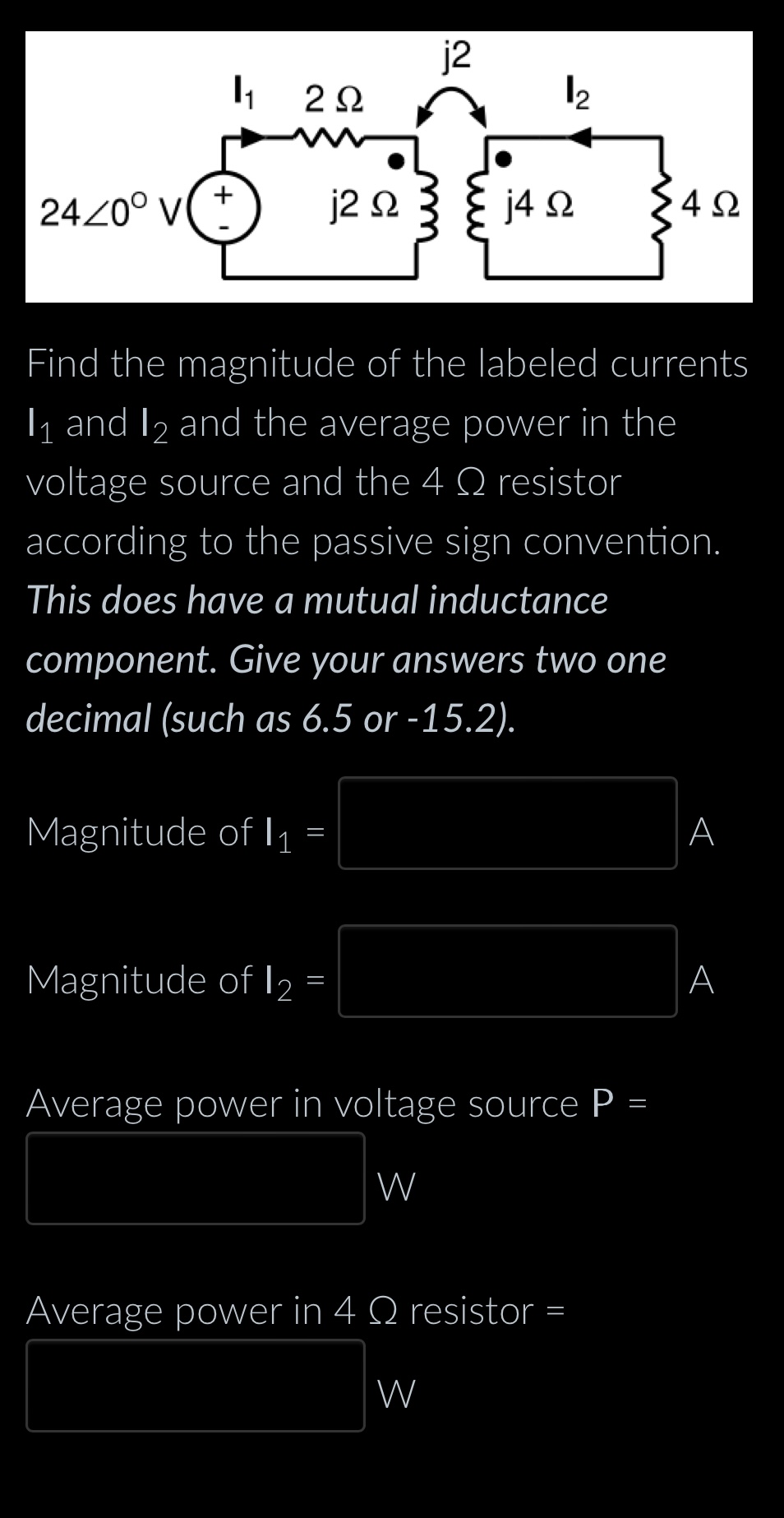The width and height of the screenshot is (784, 1518).
Task: Click the 4 Ω resistor power input box
Action: tap(195, 1386)
